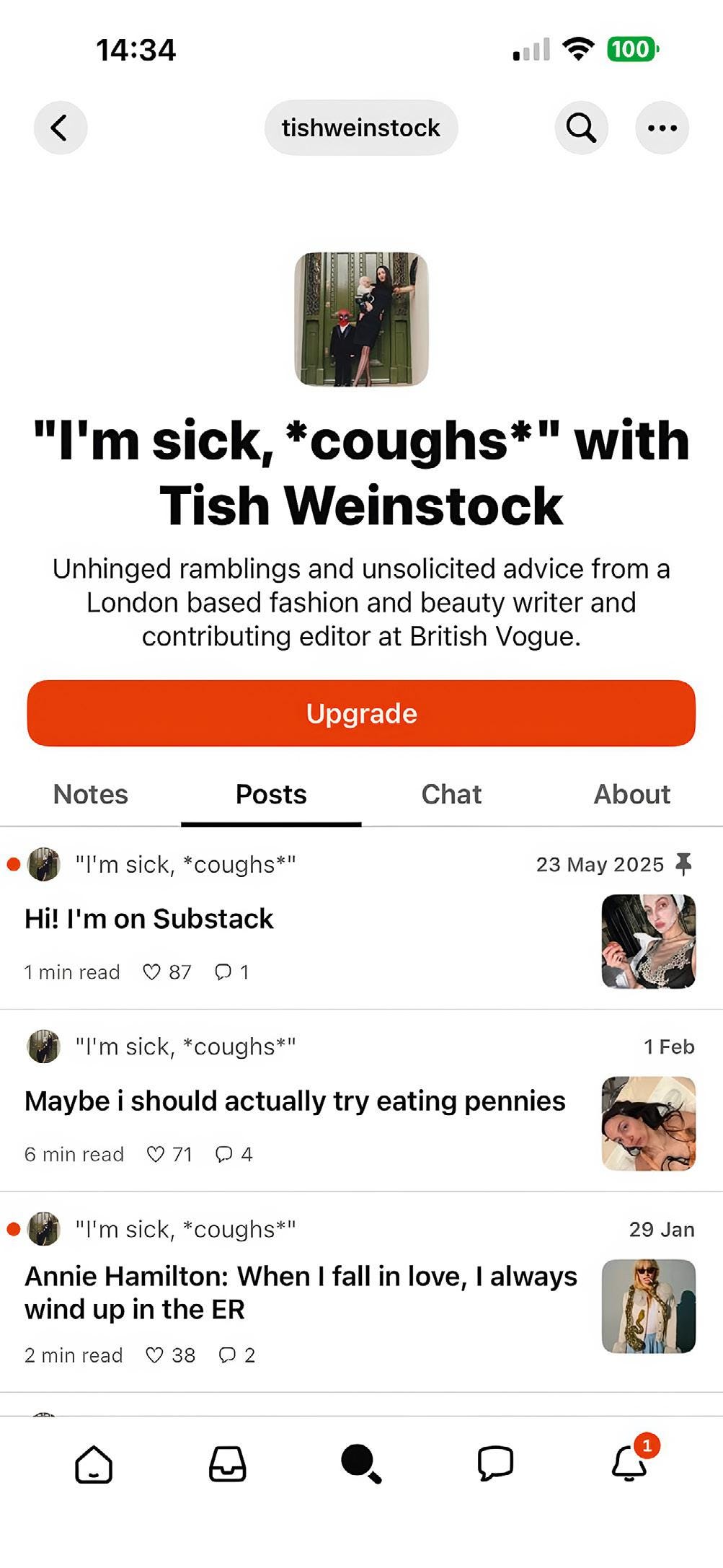723x1568 pixels.
Task: Tap the orange Upgrade button
Action: click(x=361, y=713)
